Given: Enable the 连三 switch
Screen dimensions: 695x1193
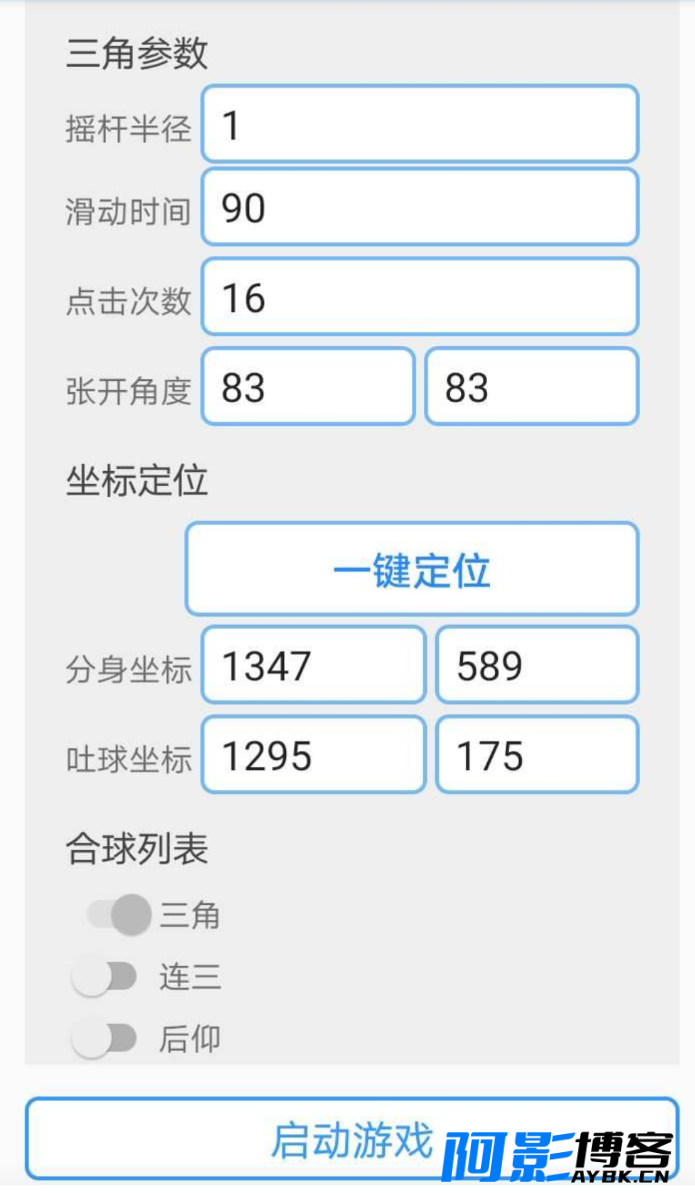Looking at the screenshot, I should (x=104, y=975).
